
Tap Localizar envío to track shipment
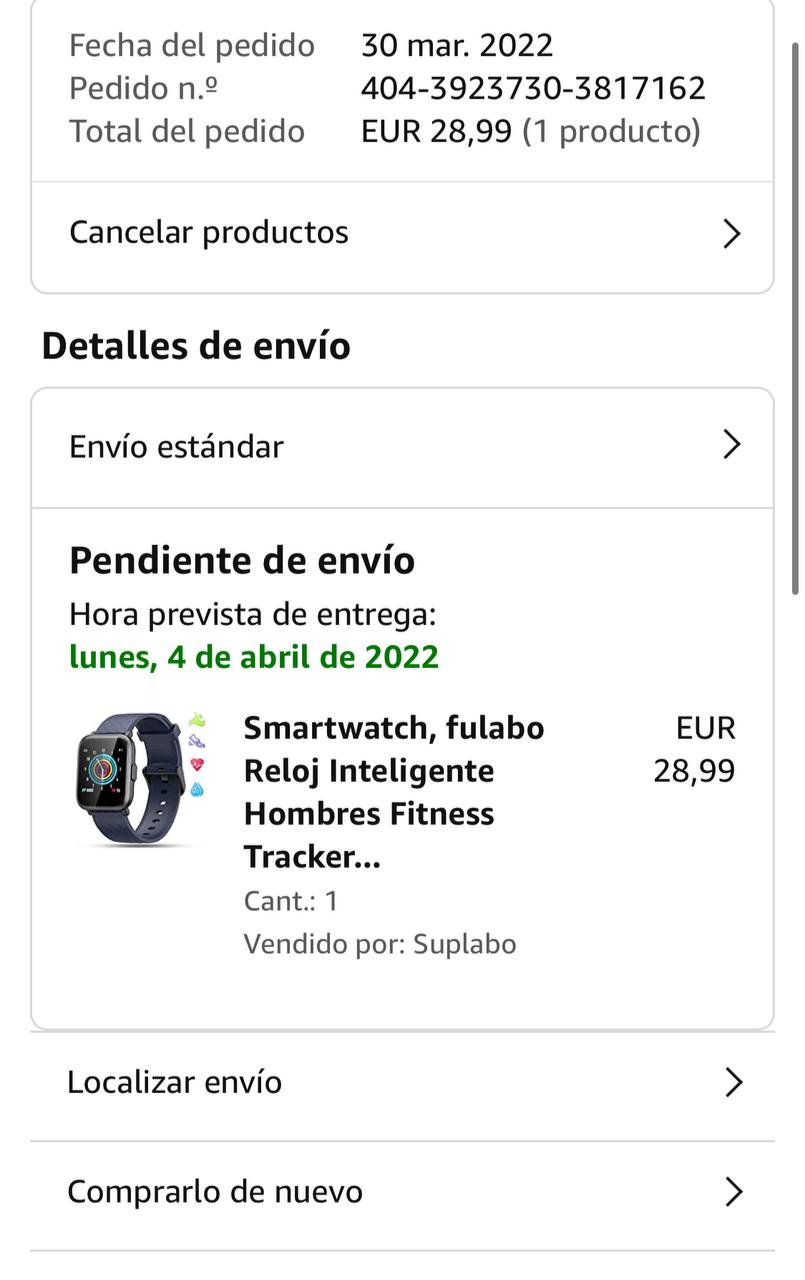[x=400, y=1082]
